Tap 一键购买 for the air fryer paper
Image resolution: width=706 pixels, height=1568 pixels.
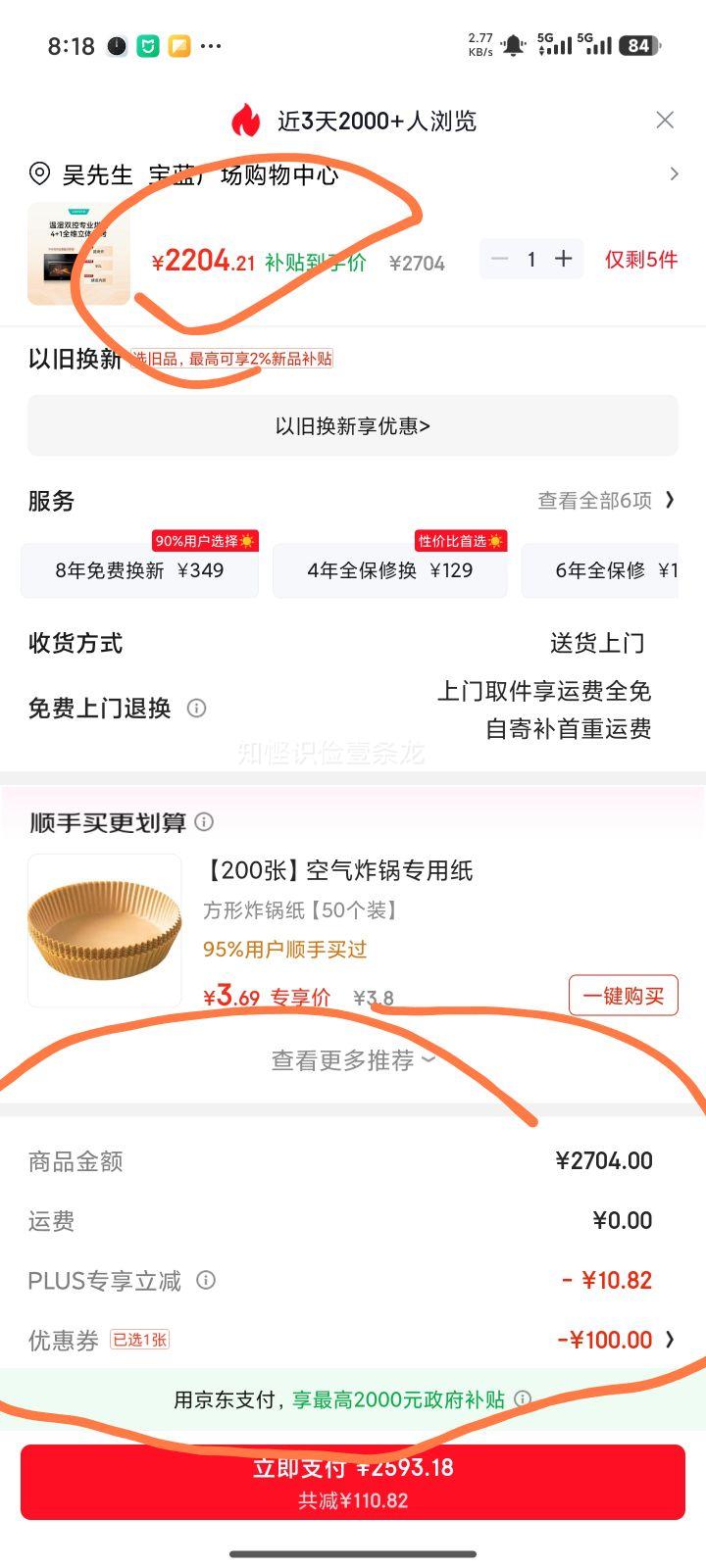click(x=623, y=994)
